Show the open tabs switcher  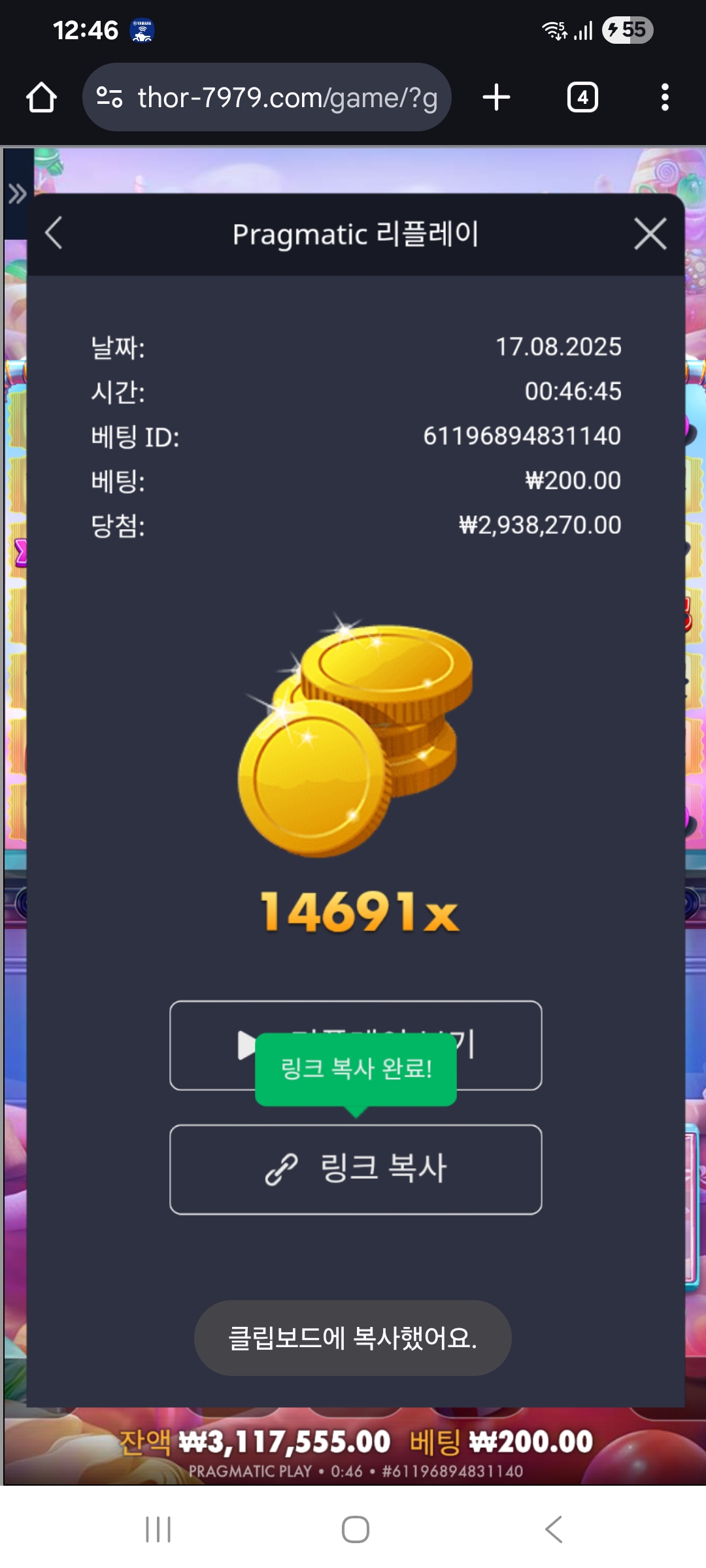[x=582, y=97]
